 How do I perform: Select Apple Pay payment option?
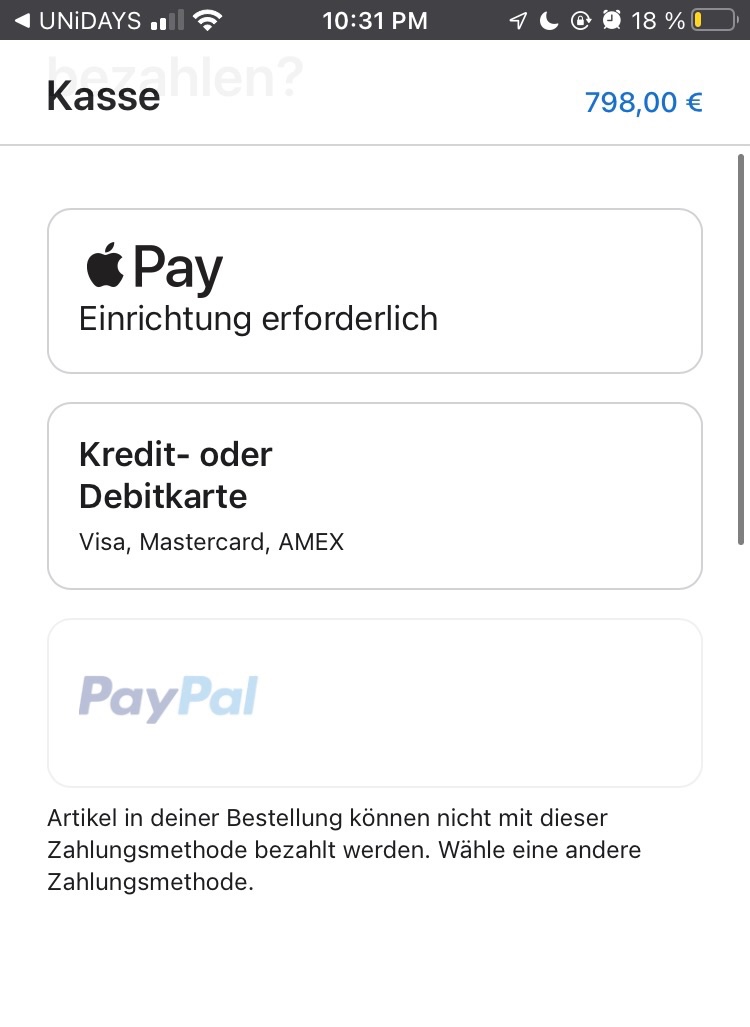click(x=374, y=291)
